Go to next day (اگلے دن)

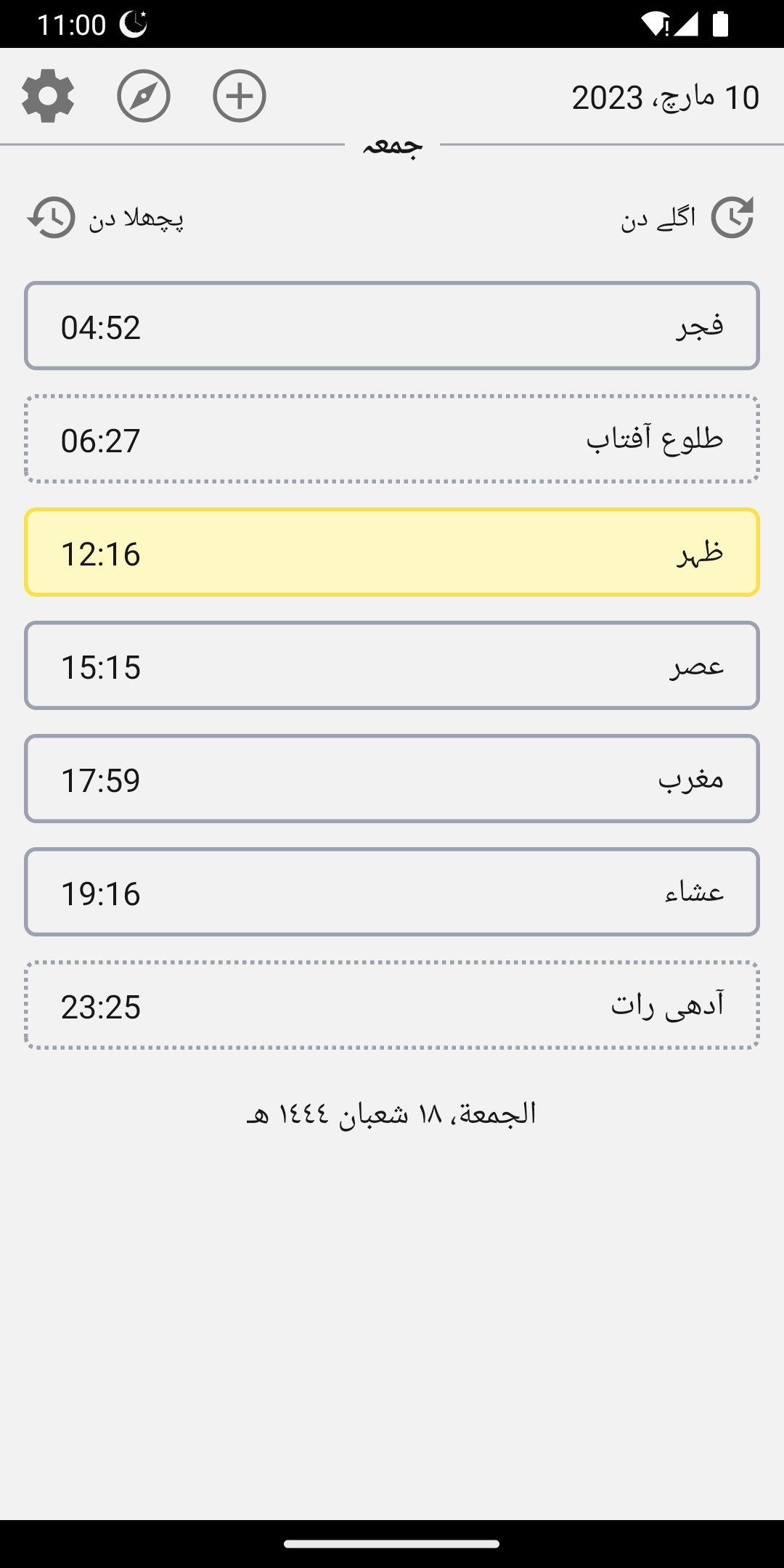(x=687, y=217)
